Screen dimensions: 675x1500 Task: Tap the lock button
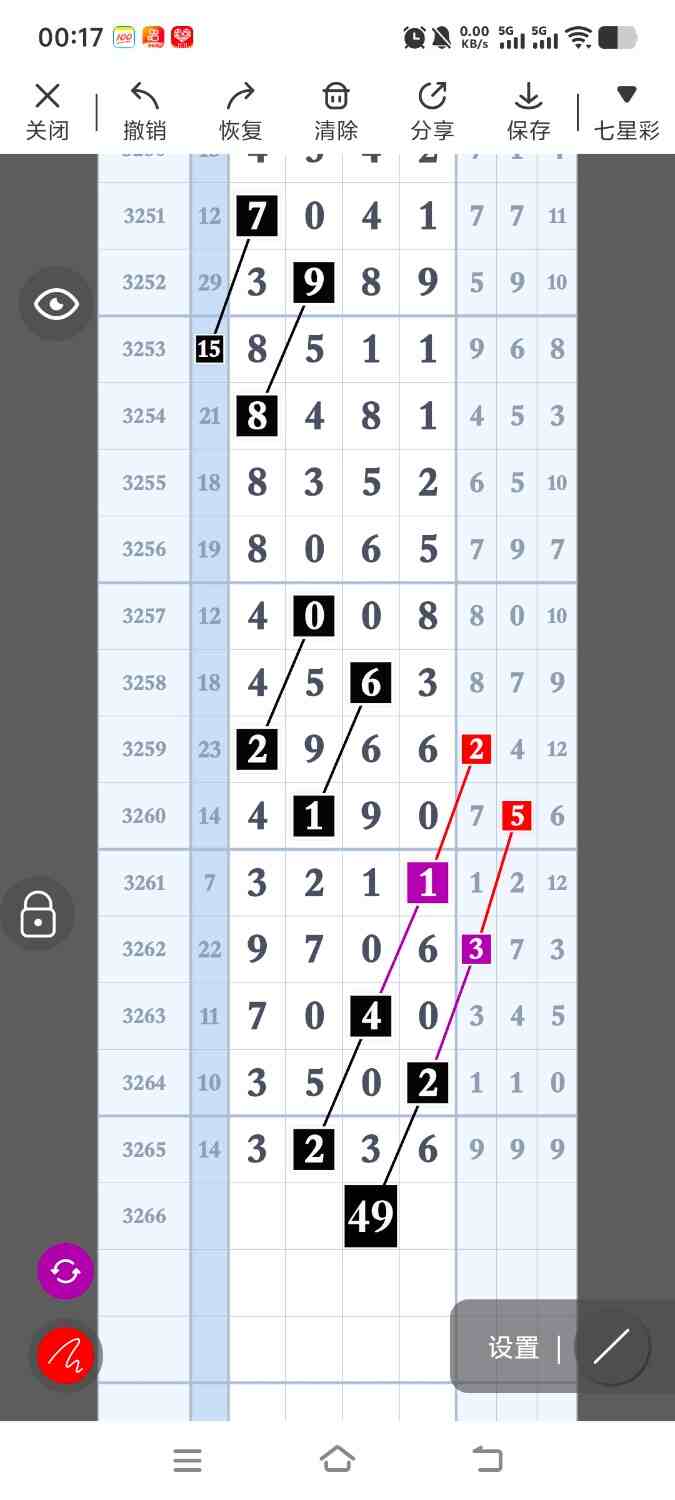point(38,913)
